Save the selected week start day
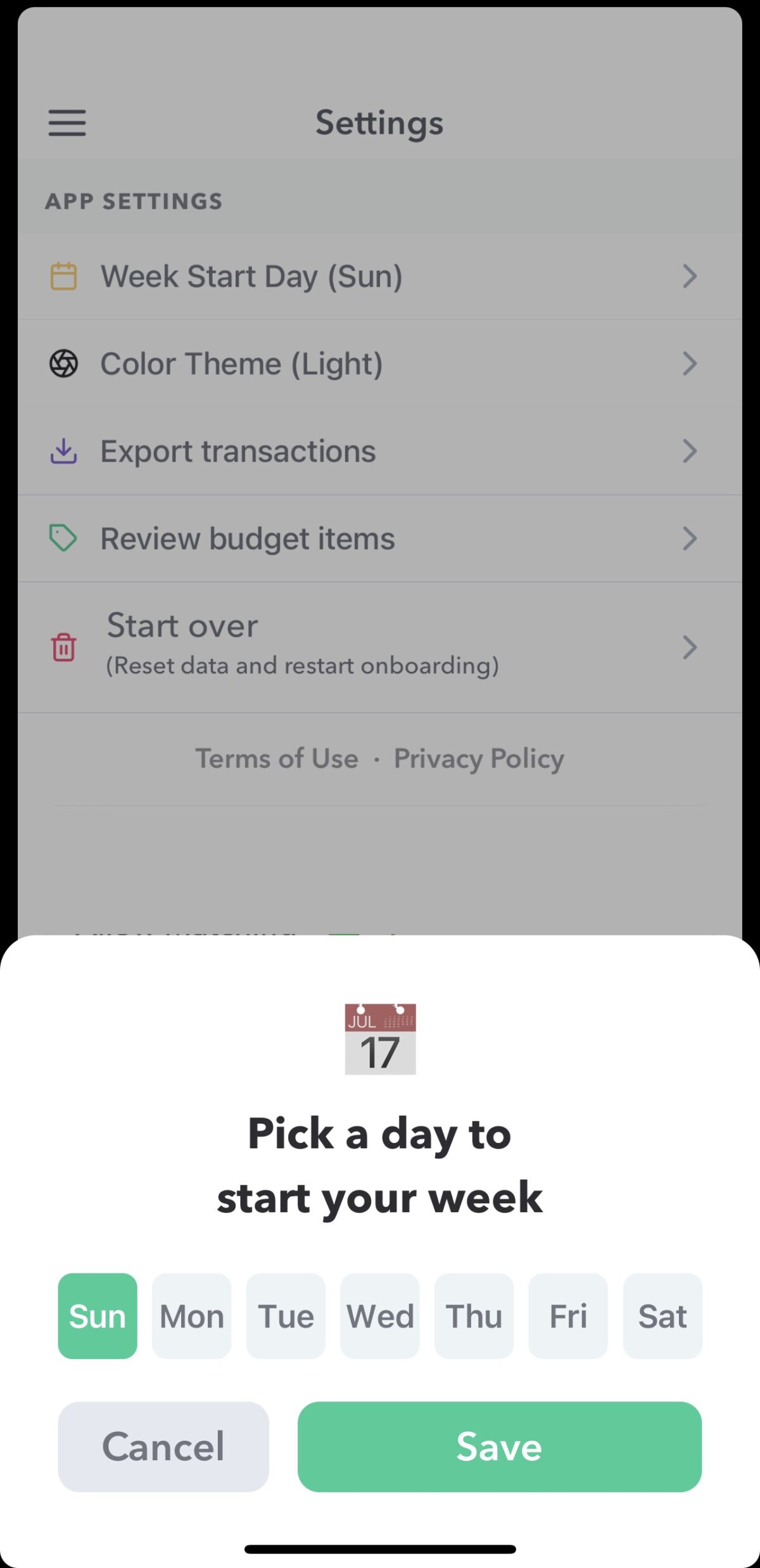 500,1446
